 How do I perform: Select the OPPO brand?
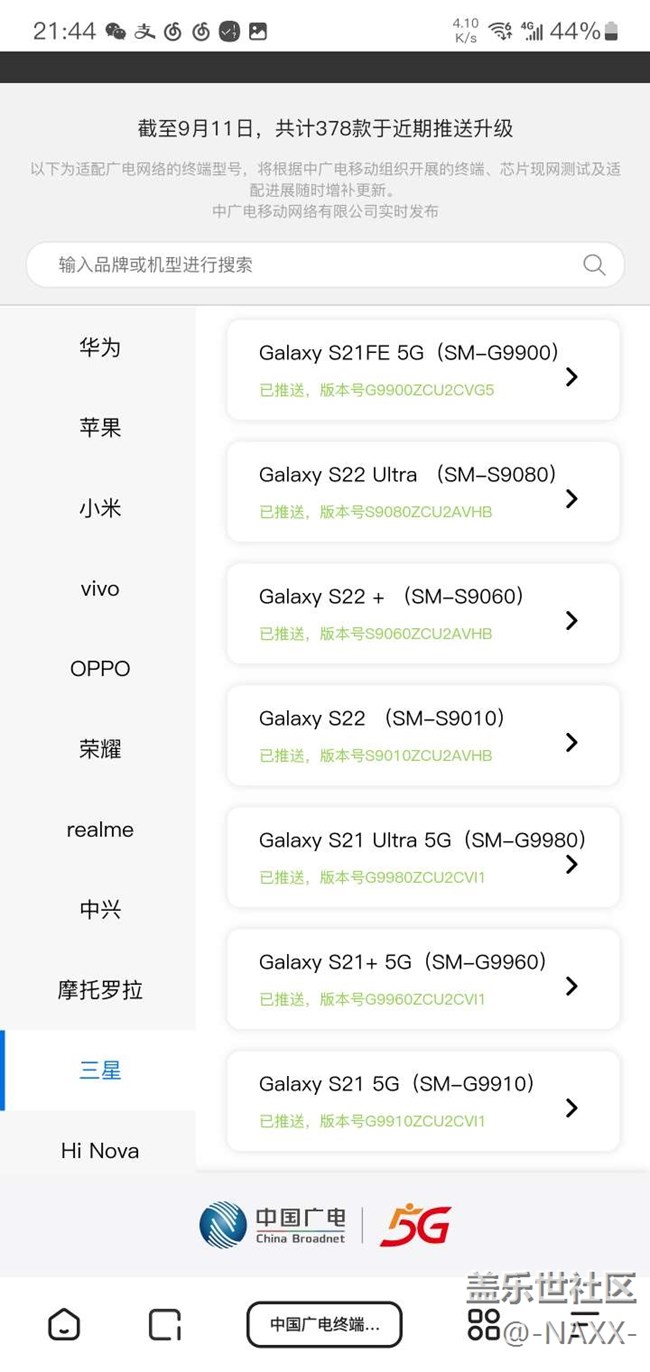[x=98, y=668]
